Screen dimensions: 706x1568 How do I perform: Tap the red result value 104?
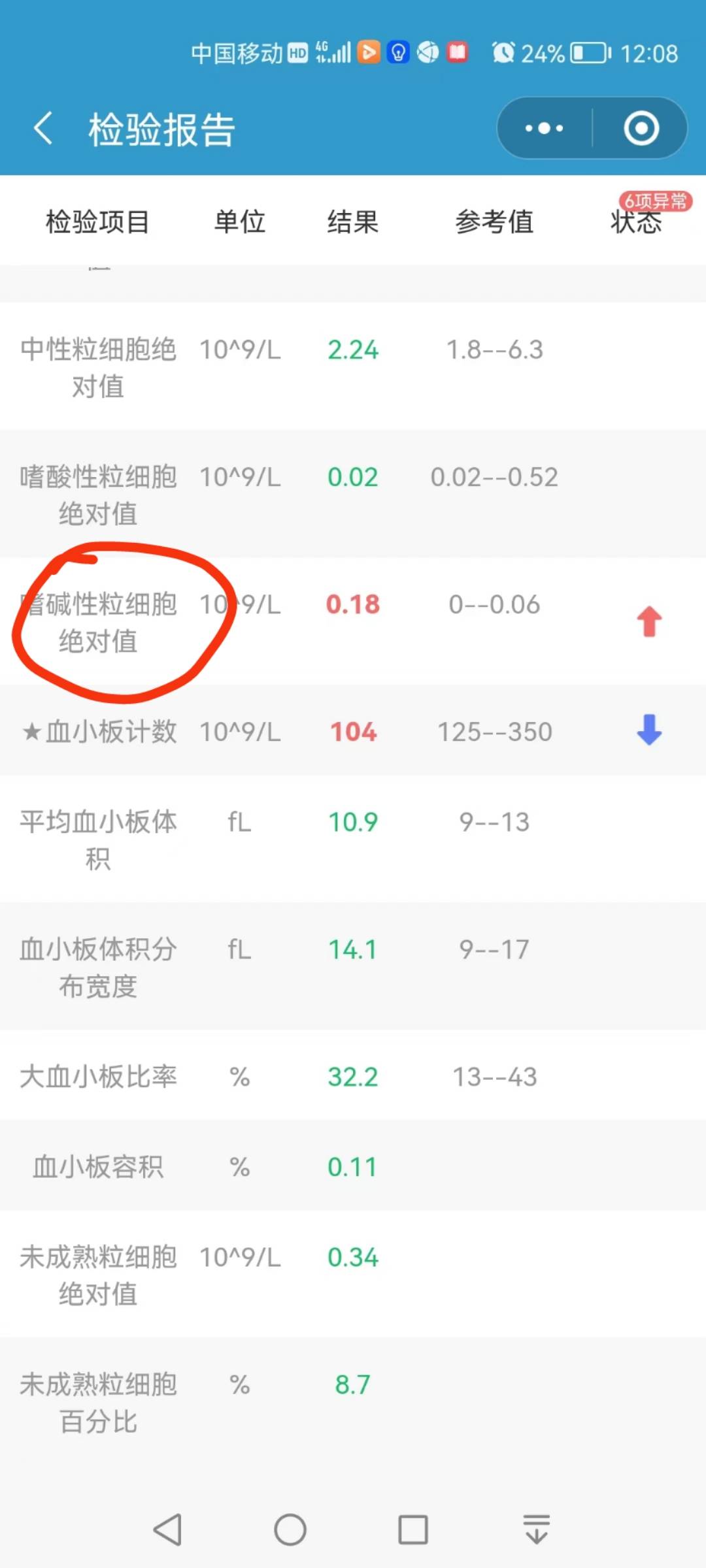[x=353, y=732]
